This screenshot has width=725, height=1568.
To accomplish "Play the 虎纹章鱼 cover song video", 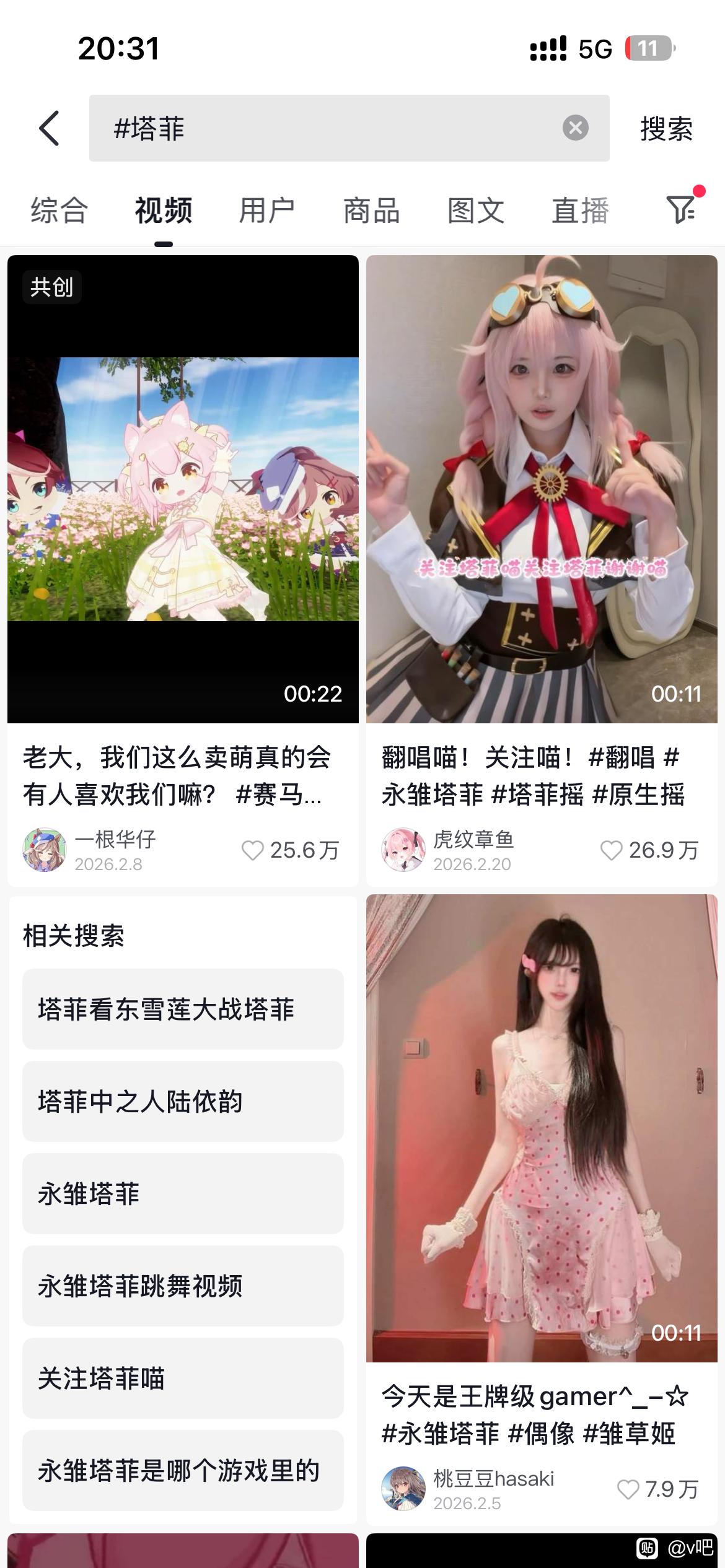I will click(x=542, y=489).
